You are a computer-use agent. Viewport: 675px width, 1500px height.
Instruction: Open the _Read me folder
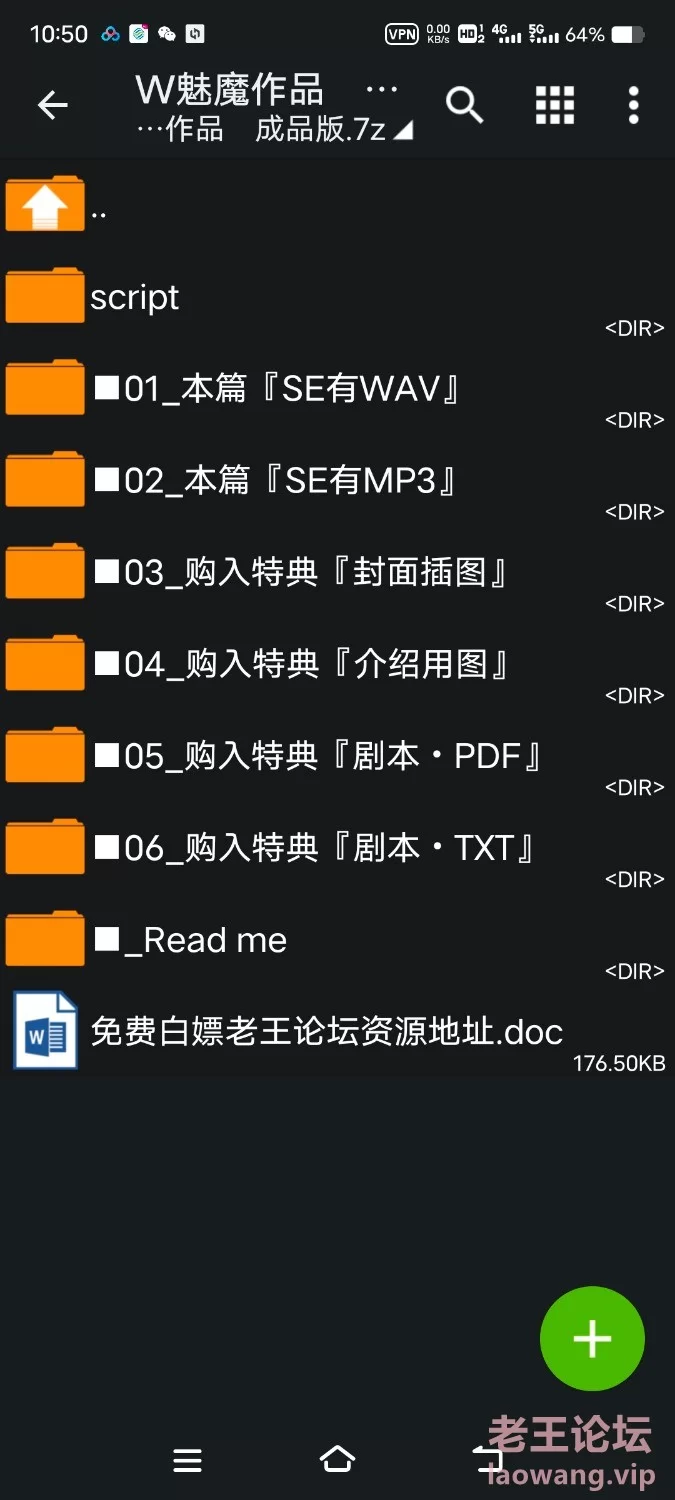click(337, 941)
